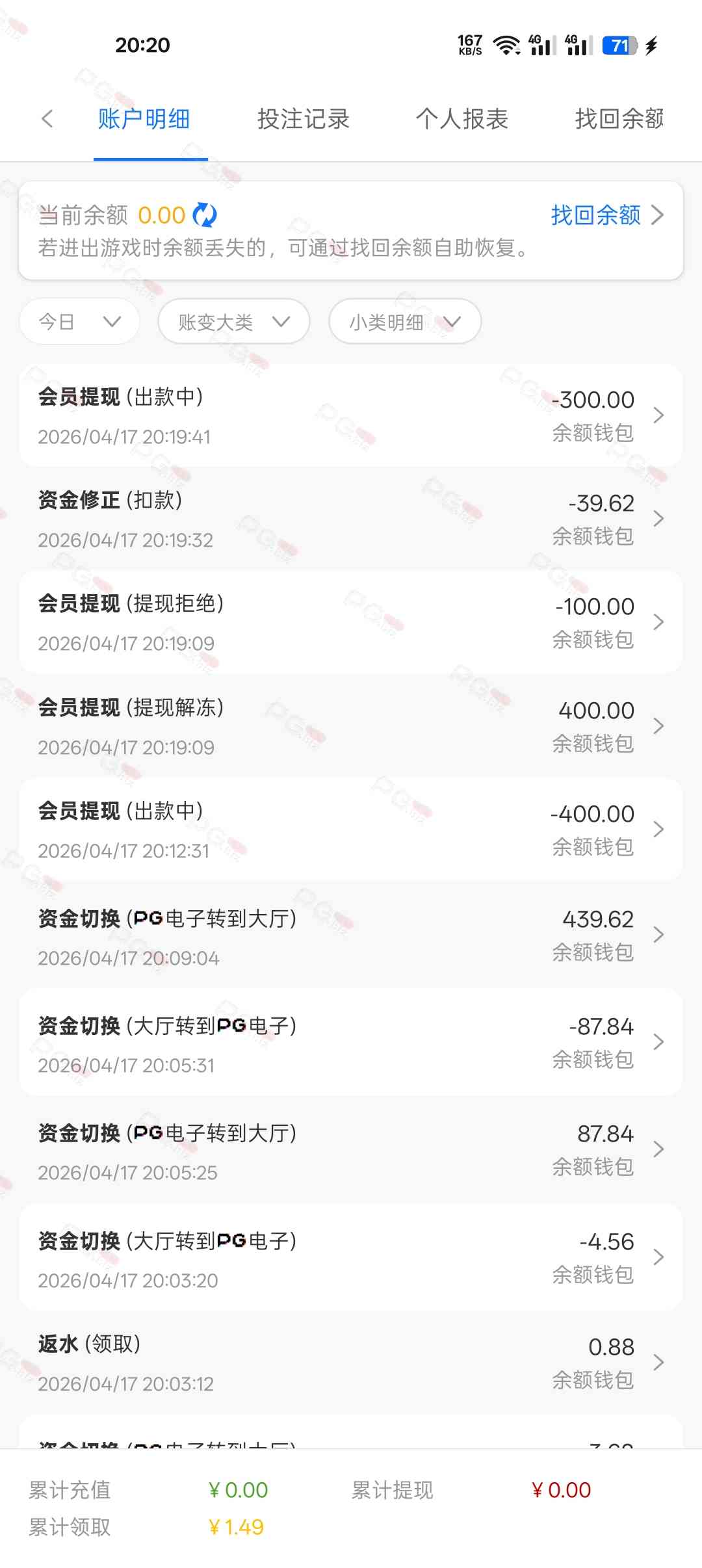Open the 资金修正 (扣款) -39.62 record
The width and height of the screenshot is (702, 1568).
coord(351,519)
